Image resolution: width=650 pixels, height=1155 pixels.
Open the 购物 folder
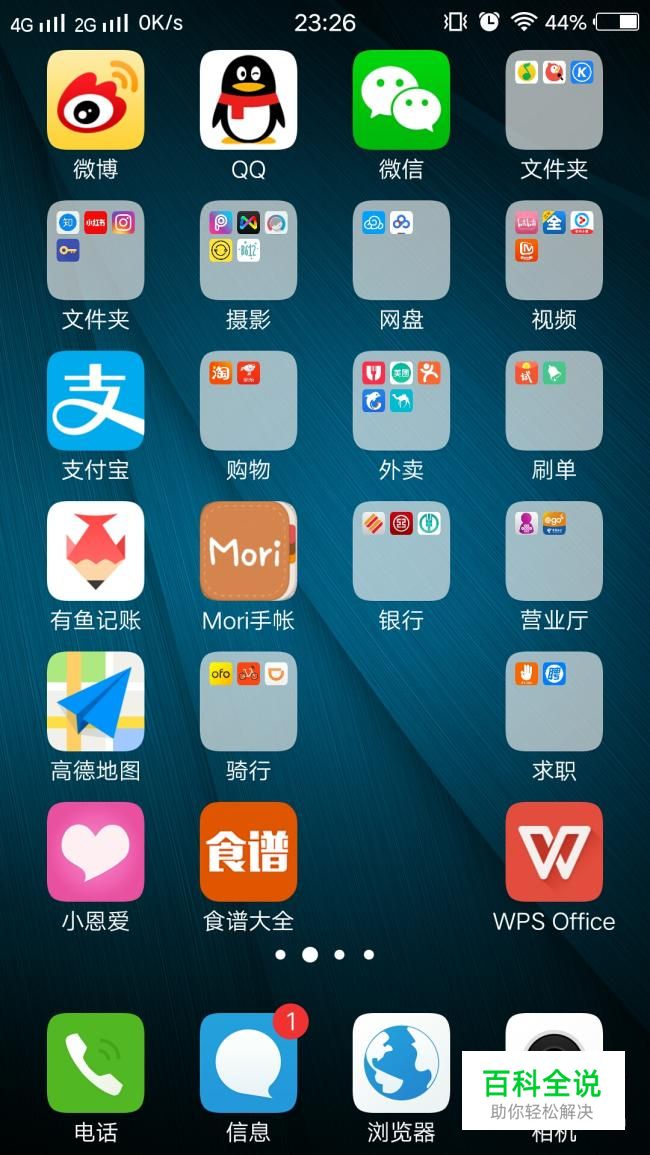point(248,400)
